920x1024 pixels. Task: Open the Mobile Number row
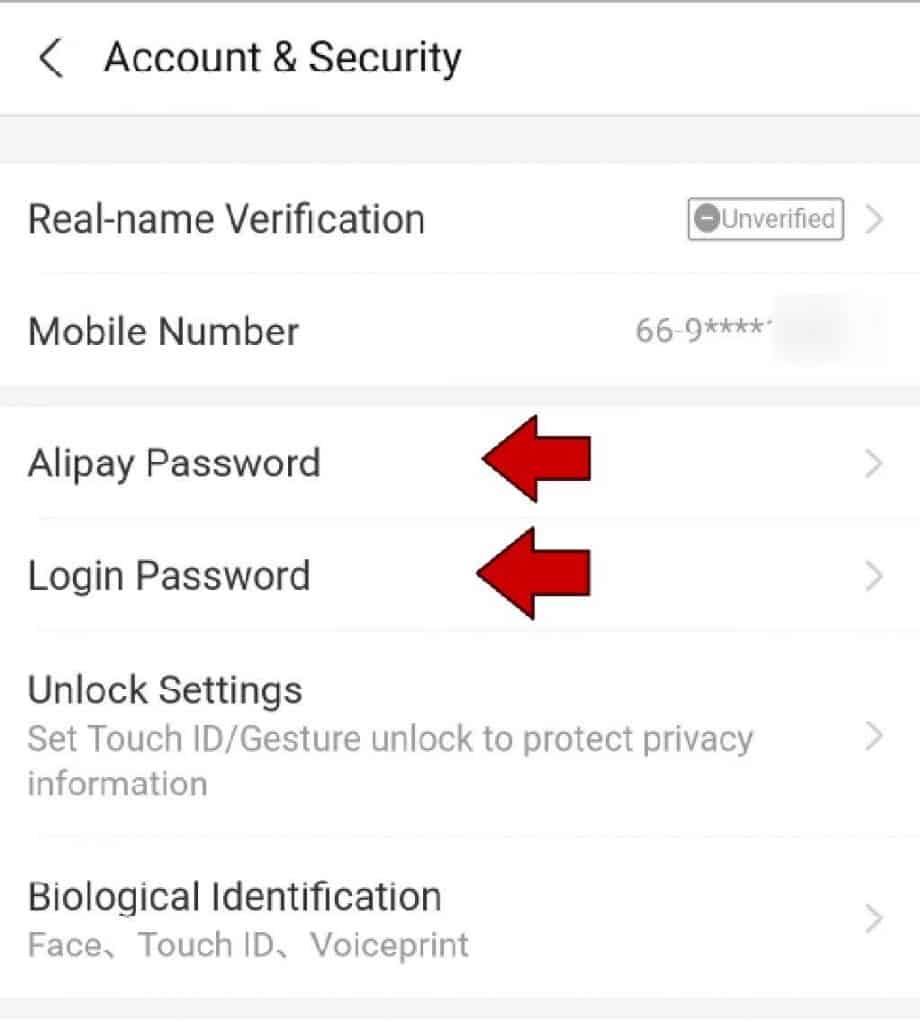click(164, 332)
